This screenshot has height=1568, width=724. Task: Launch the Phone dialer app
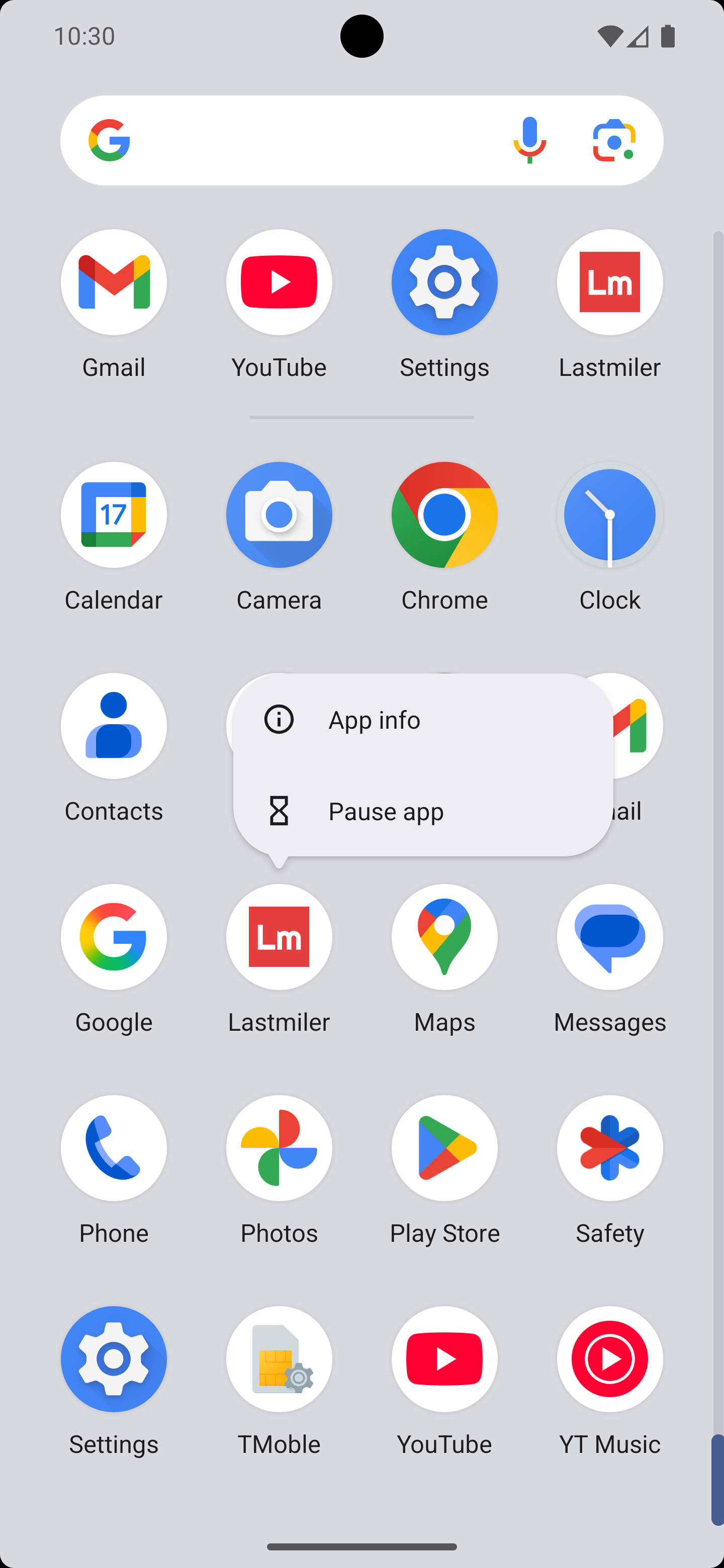(x=113, y=1169)
